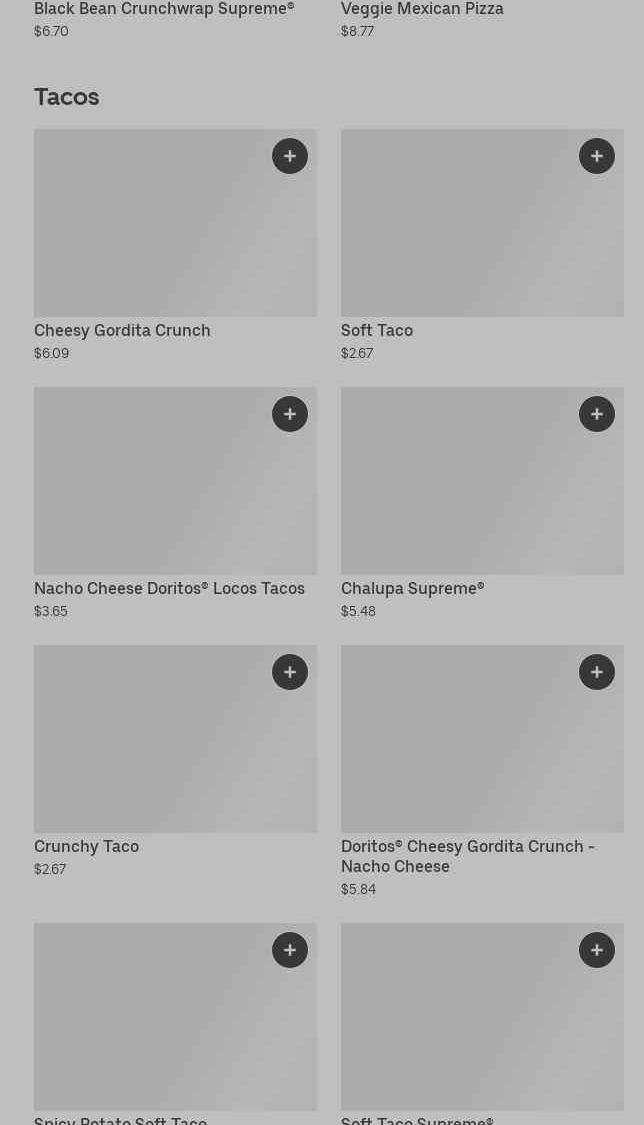The image size is (644, 1125).
Task: Open Cheesy Gordita Crunch item details
Action: click(x=175, y=240)
